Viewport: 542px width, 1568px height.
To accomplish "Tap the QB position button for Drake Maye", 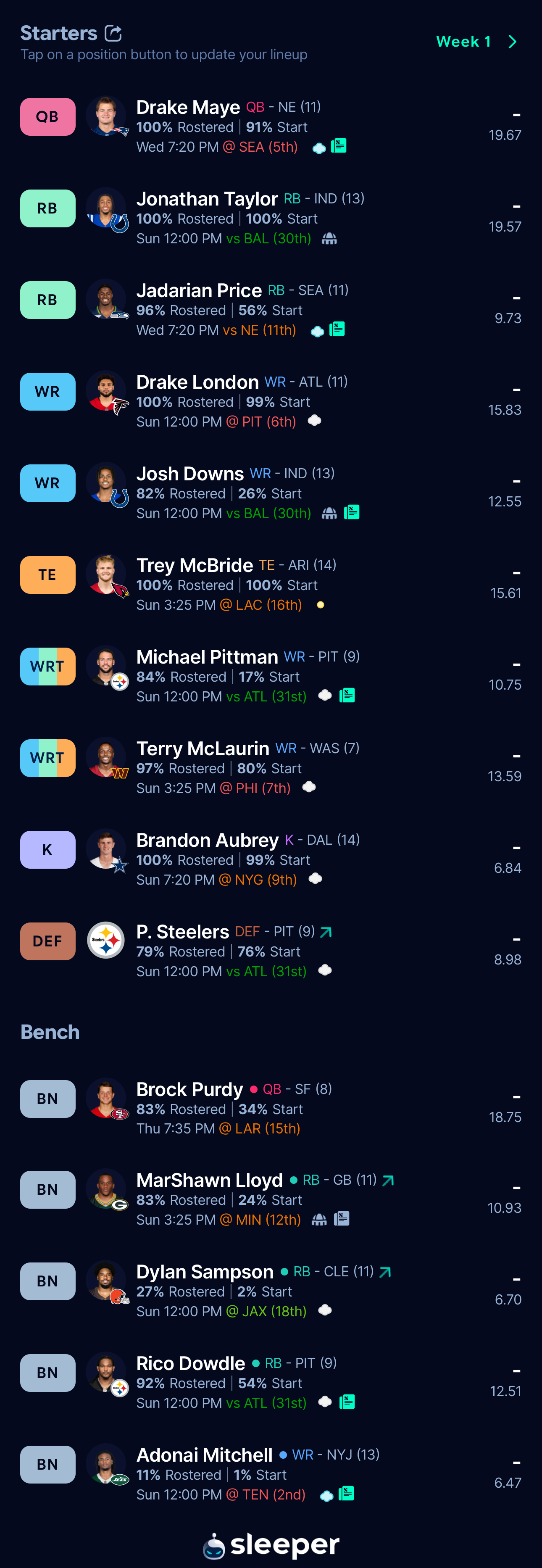I will point(47,116).
